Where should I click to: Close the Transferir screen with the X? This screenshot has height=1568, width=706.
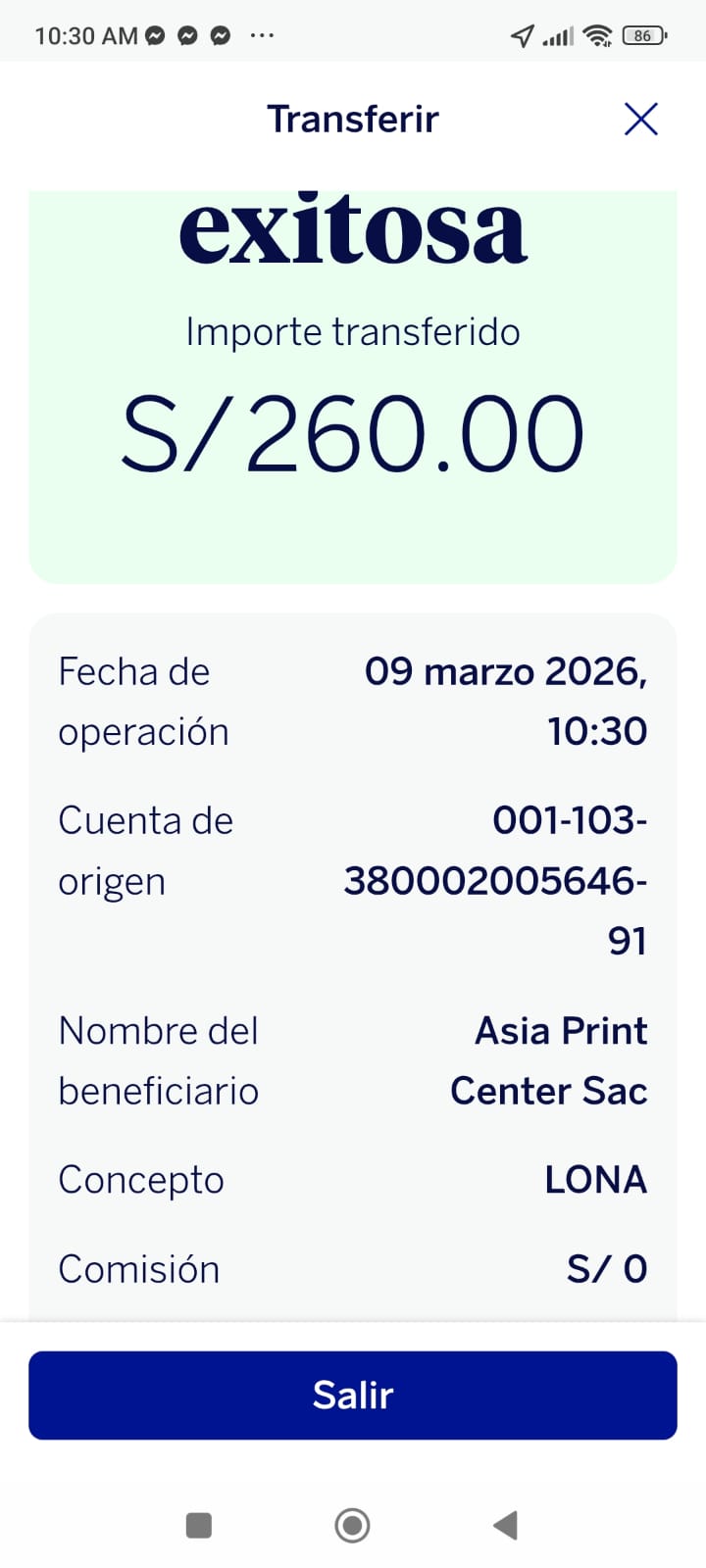click(640, 120)
